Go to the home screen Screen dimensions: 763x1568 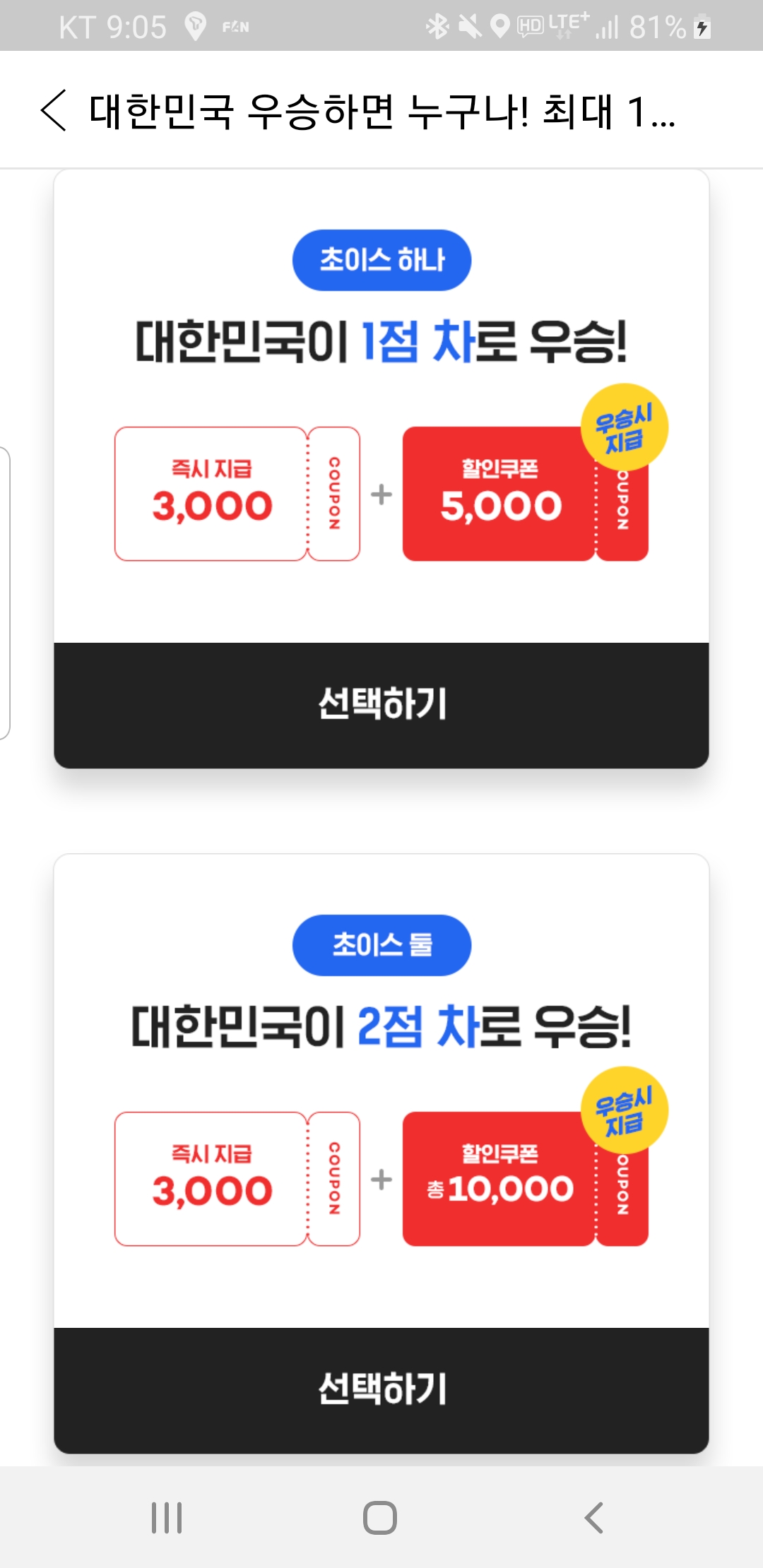coord(380,1517)
